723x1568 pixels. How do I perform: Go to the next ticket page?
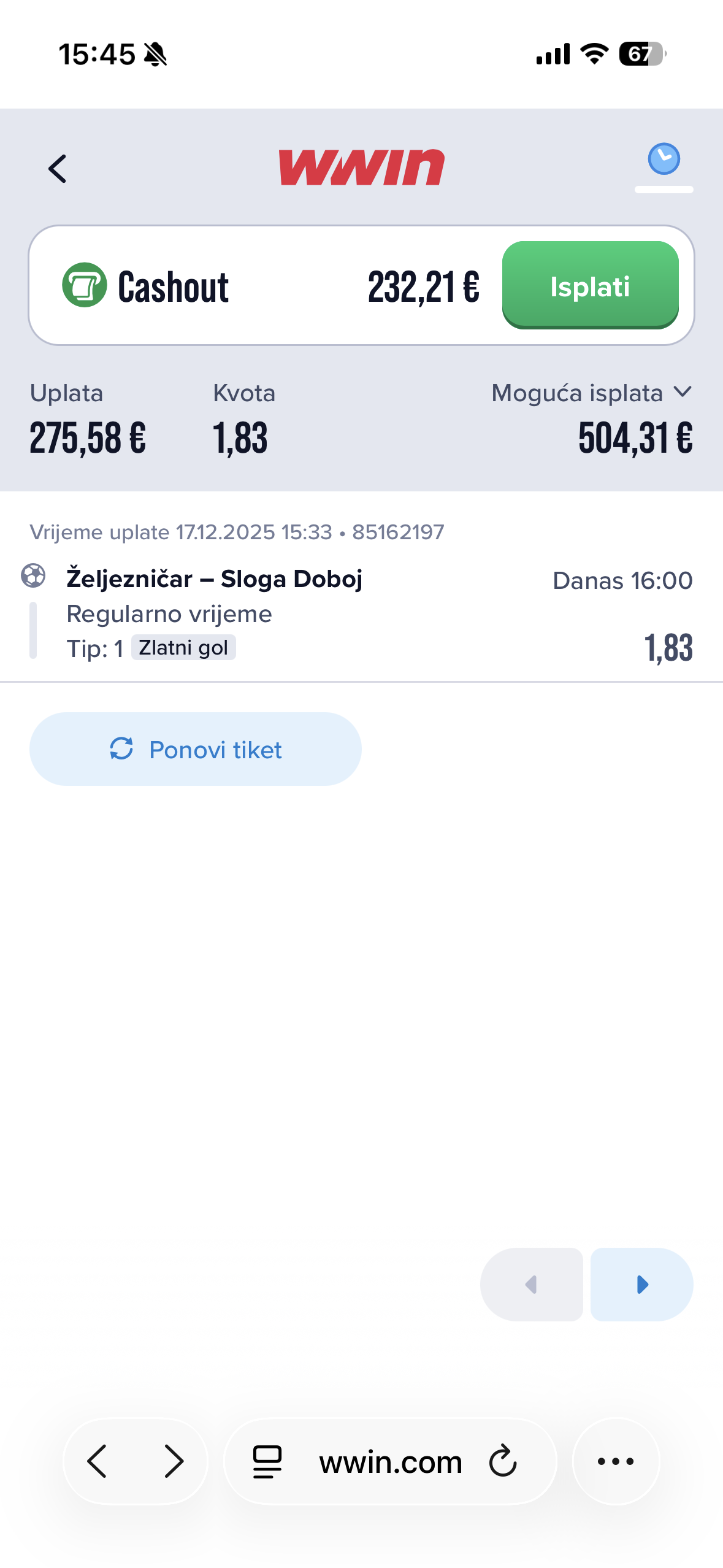[641, 1285]
